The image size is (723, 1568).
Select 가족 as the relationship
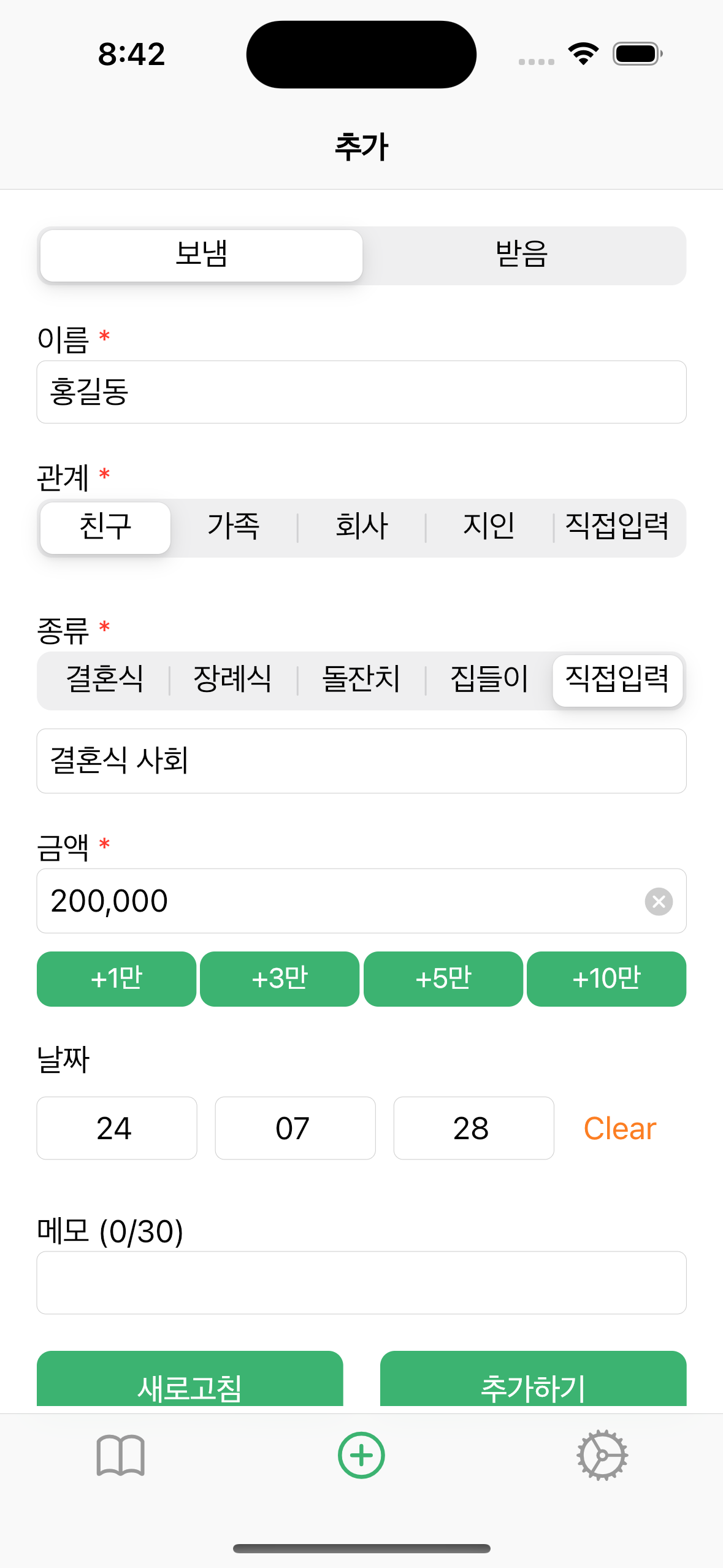tap(234, 528)
